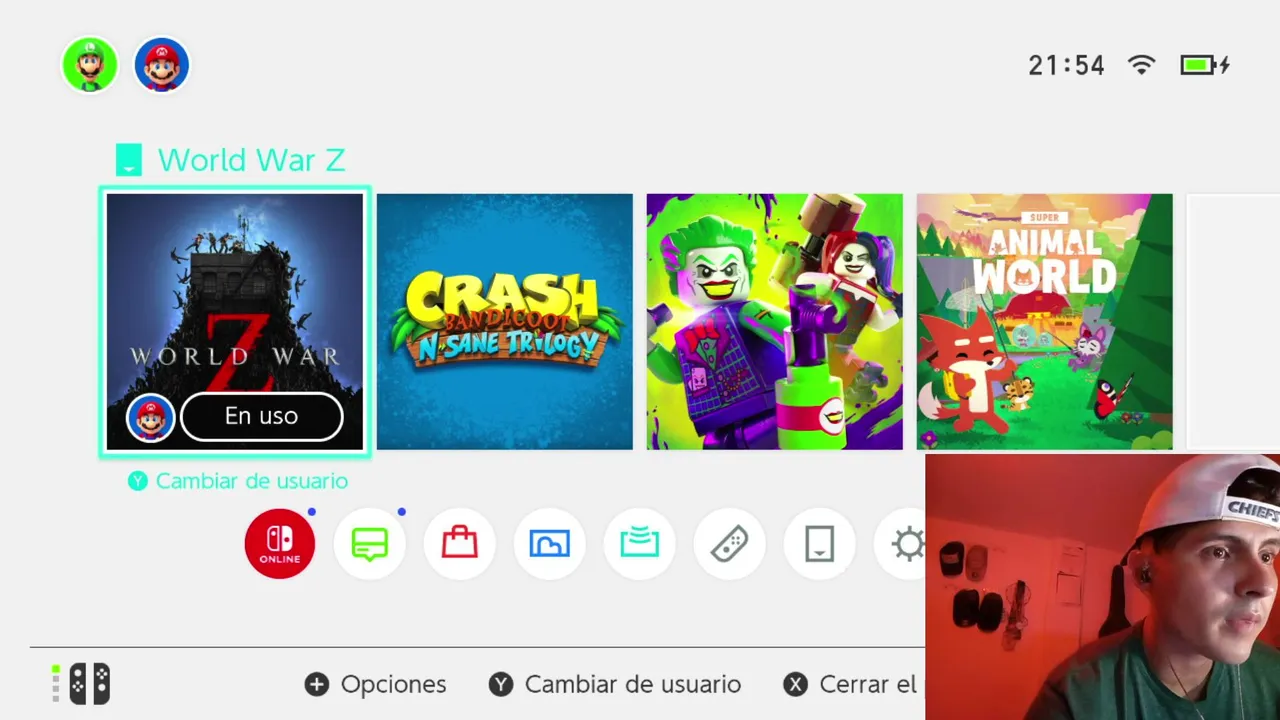Open Nintendo eShop shopping bag
The width and height of the screenshot is (1280, 720).
(459, 544)
